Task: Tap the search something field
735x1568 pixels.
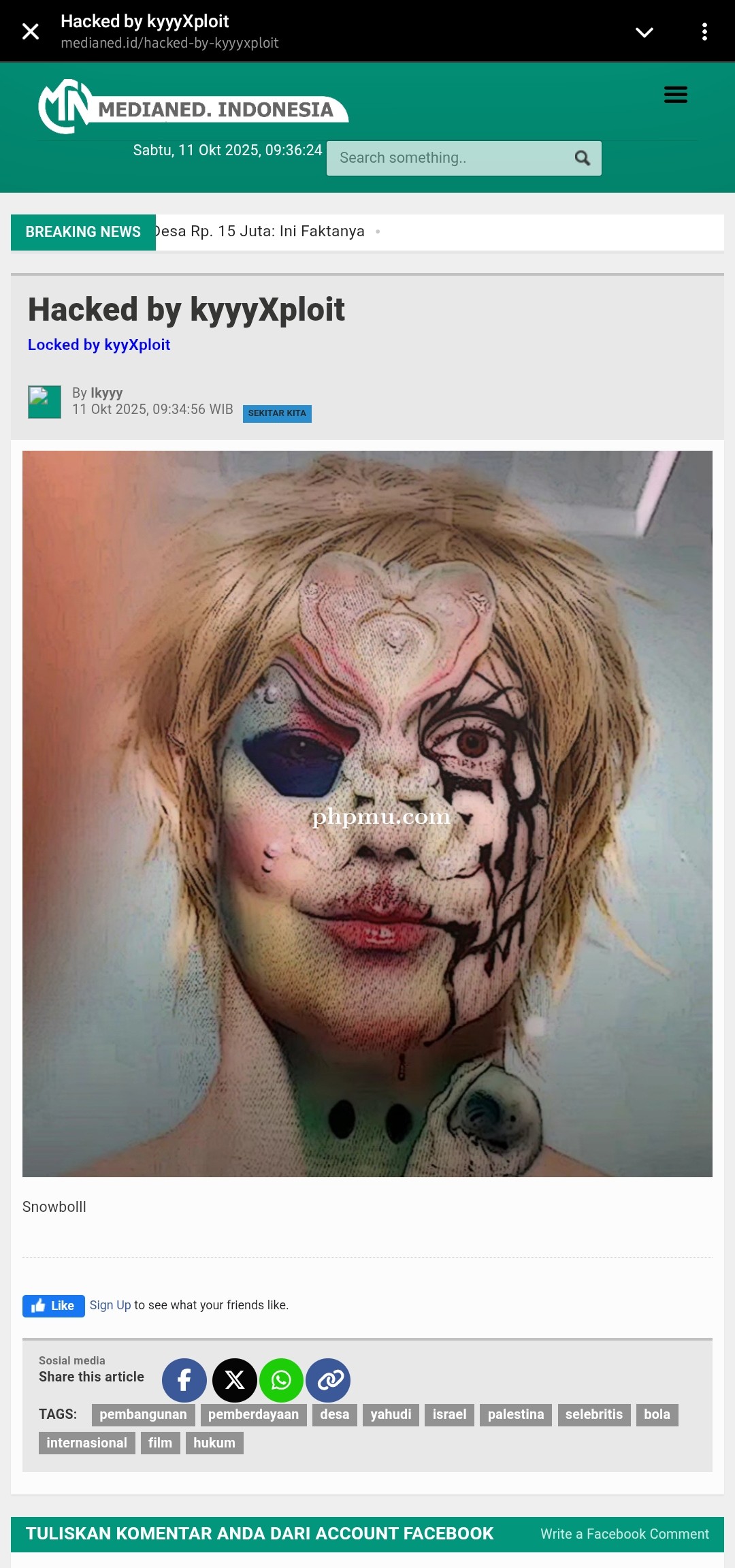Action: (449, 158)
